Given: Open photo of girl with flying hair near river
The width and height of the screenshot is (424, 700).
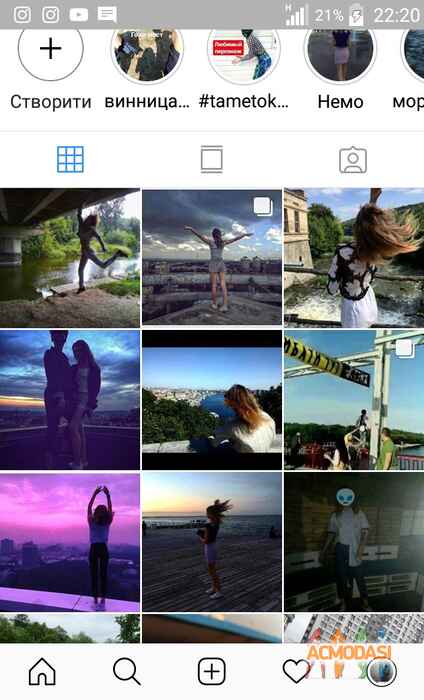Looking at the screenshot, I should point(354,258).
